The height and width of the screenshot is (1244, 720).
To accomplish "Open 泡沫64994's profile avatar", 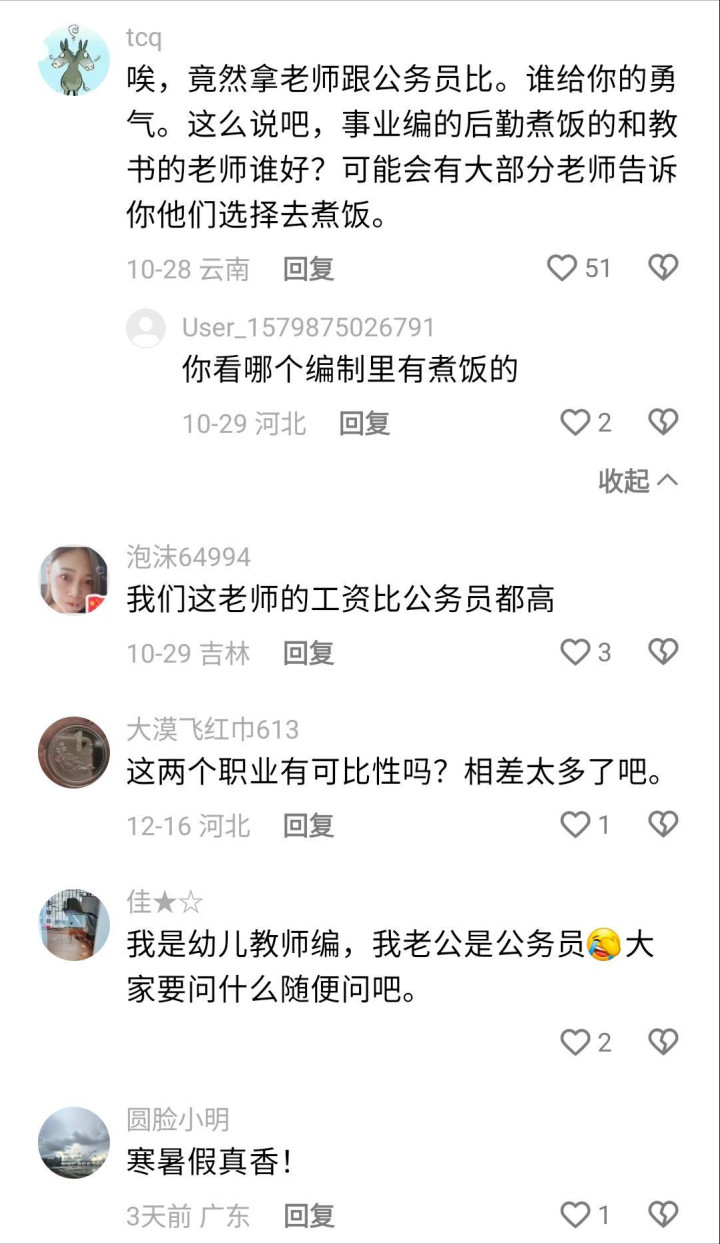I will pos(74,580).
